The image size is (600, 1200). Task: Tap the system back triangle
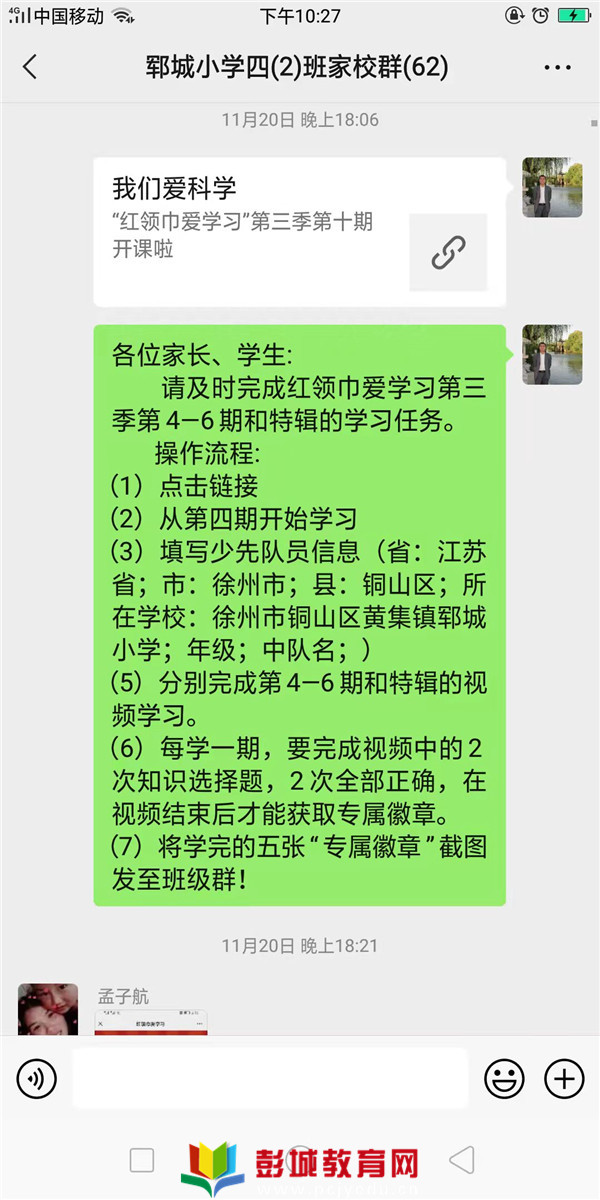(461, 1160)
